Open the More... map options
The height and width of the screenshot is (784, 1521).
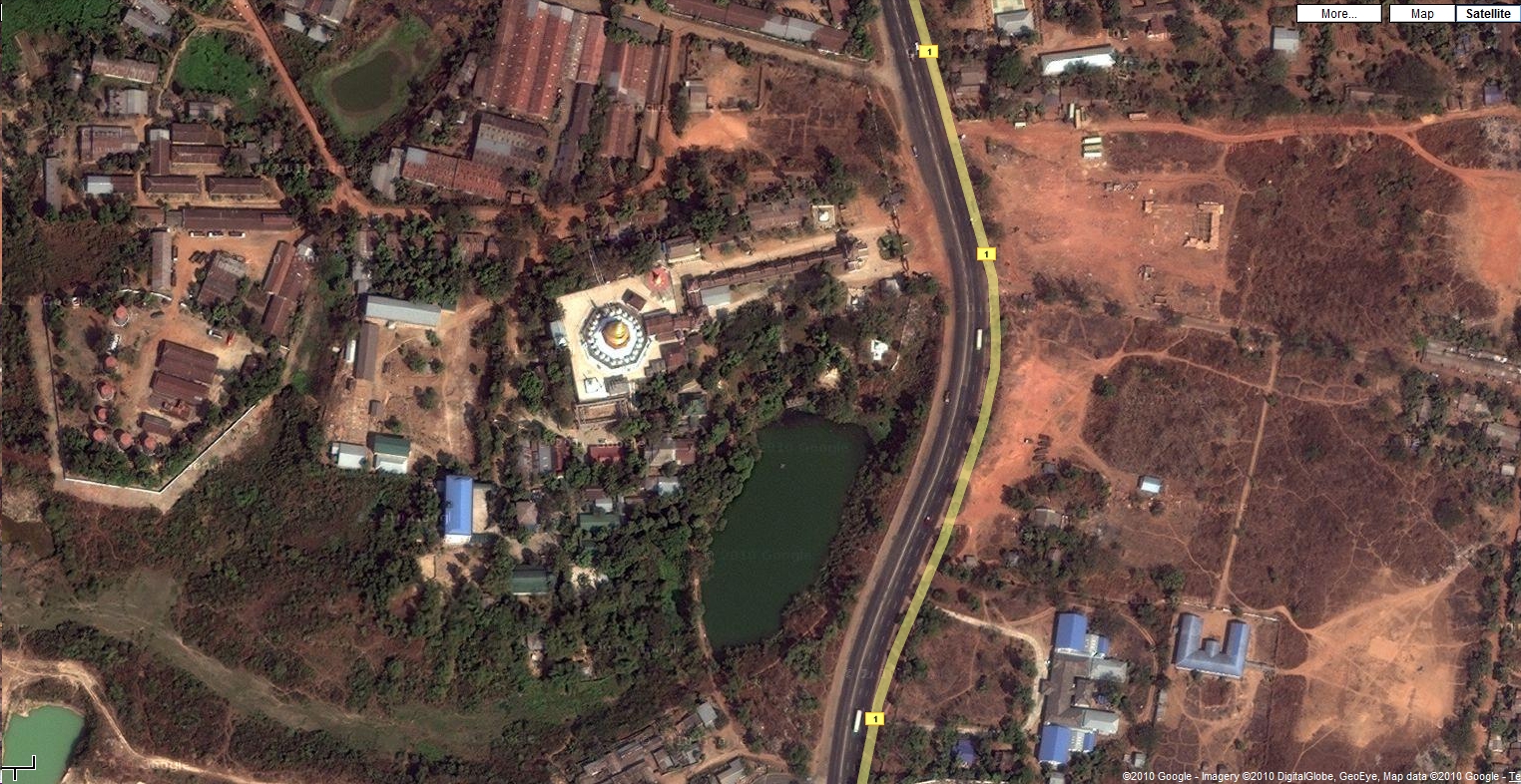coord(1338,14)
